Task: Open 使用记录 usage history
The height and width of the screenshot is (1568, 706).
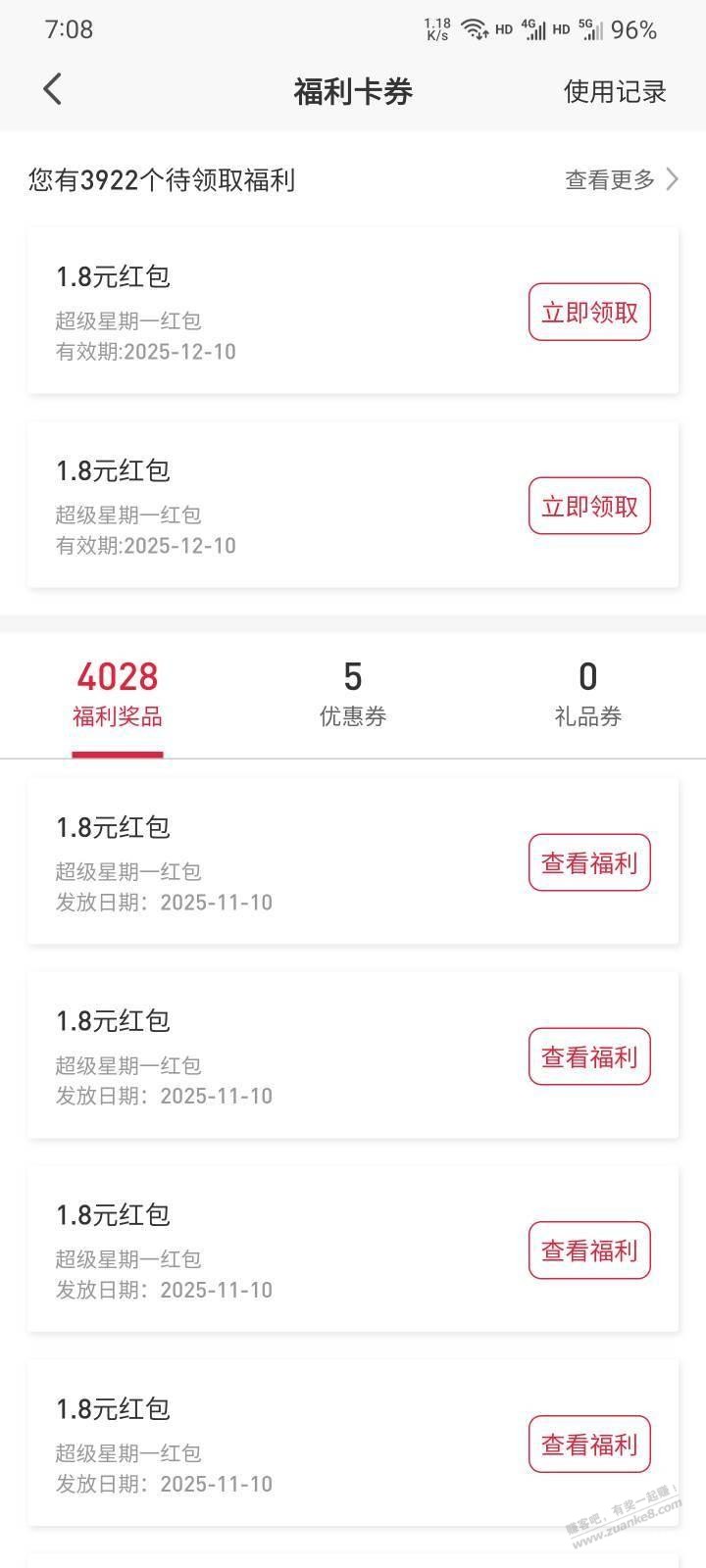Action: [x=615, y=91]
